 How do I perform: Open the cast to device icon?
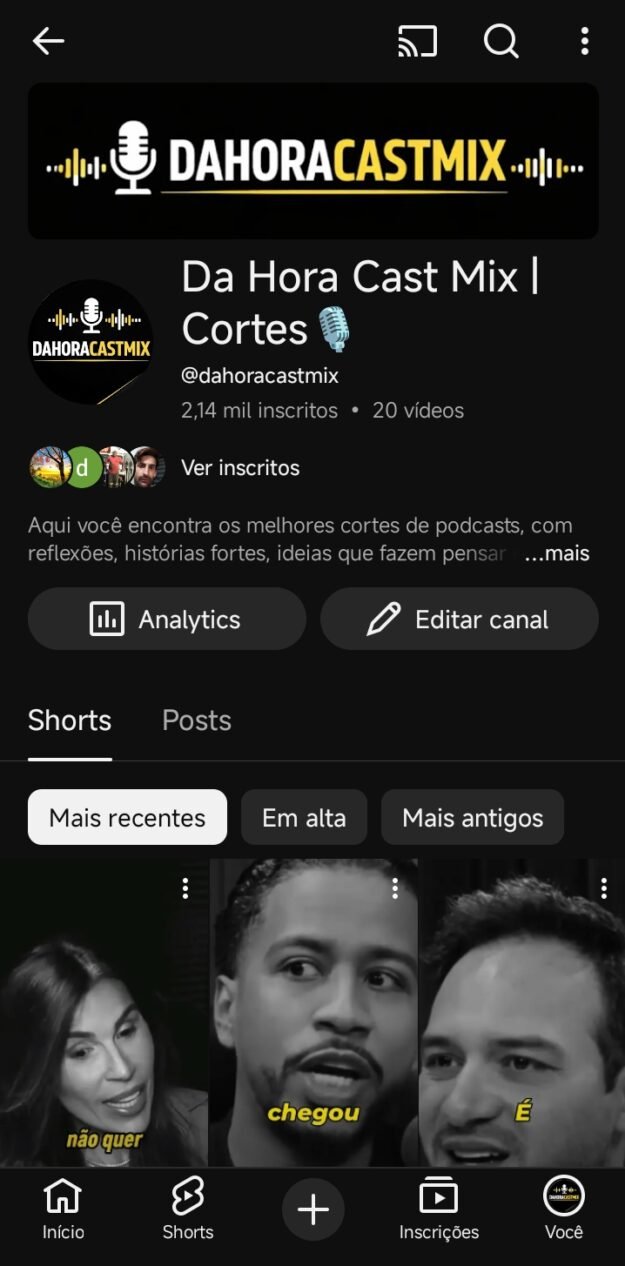(x=417, y=41)
